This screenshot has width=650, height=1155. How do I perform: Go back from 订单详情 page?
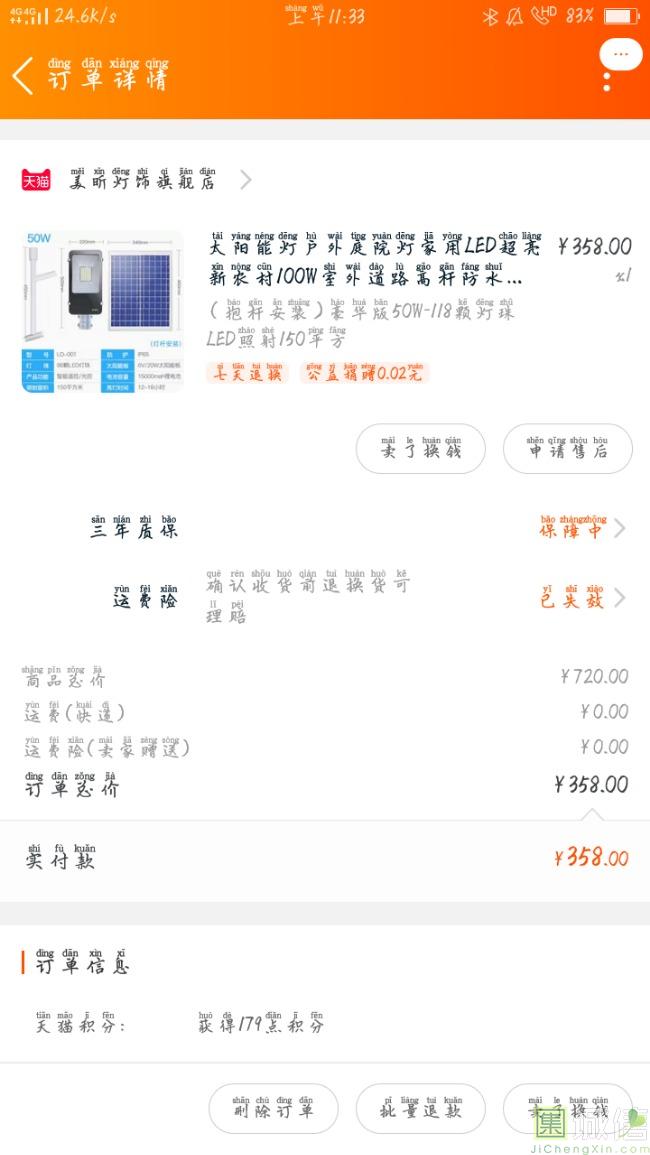point(24,76)
